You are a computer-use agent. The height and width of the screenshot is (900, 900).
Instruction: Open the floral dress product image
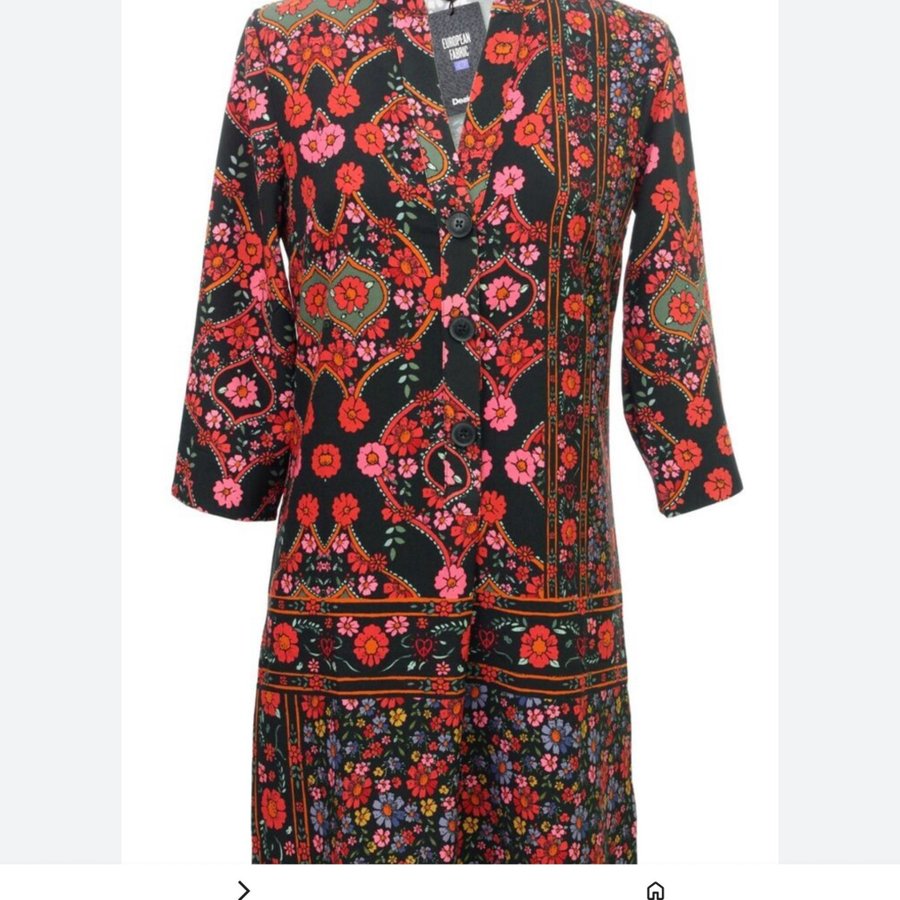click(450, 430)
